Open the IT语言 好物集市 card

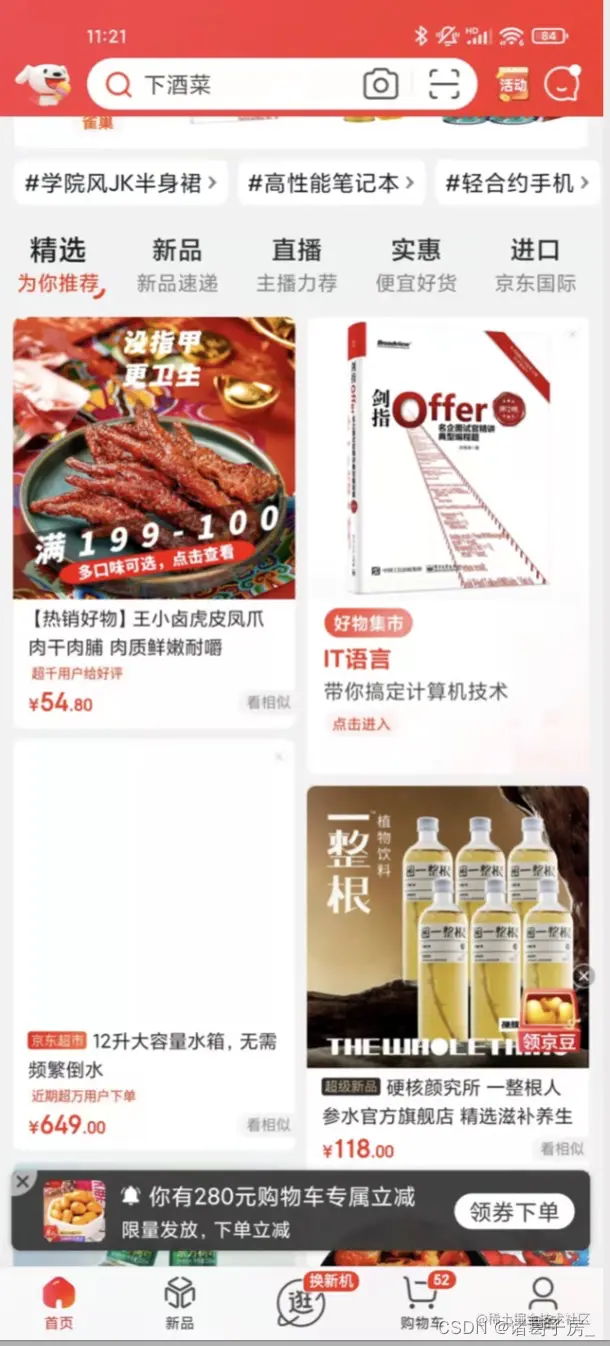(447, 545)
